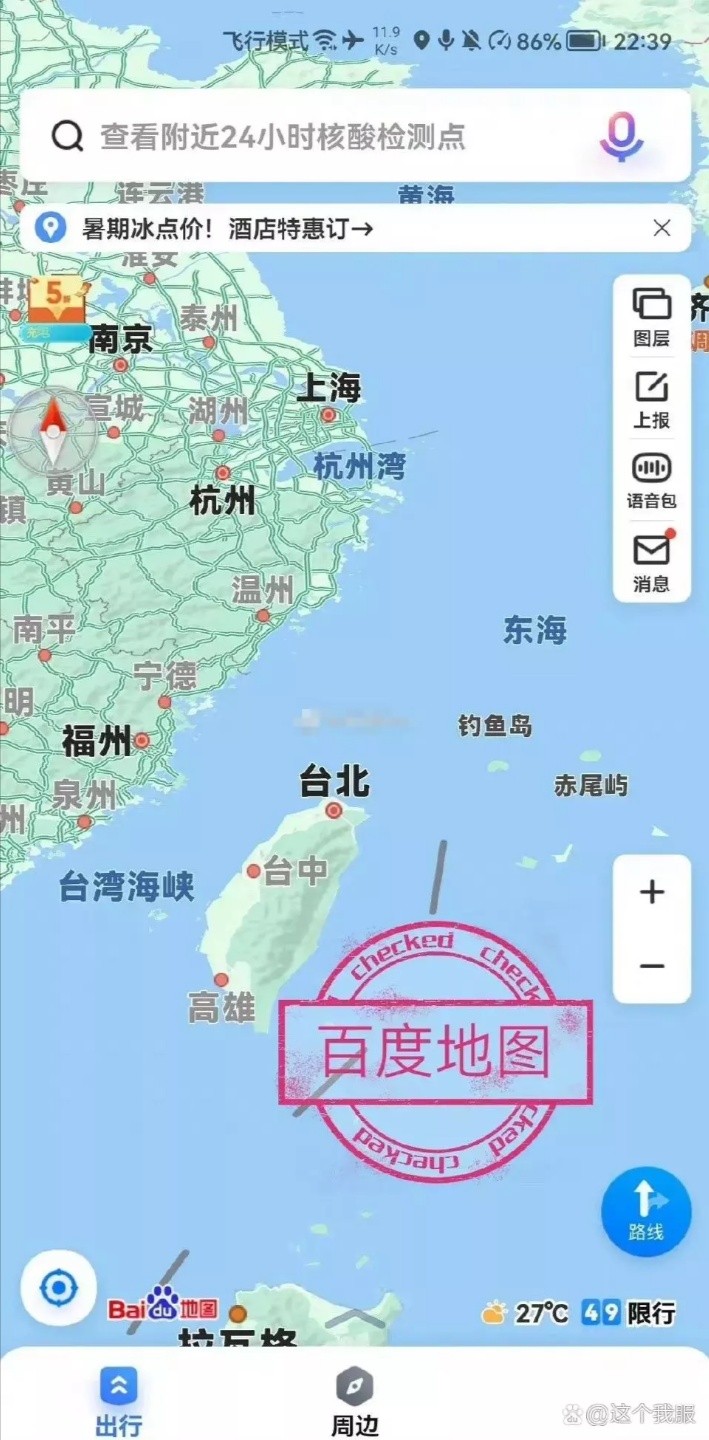Image resolution: width=709 pixels, height=1440 pixels.
Task: Open the search box for nearby testing sites
Action: [x=300, y=136]
